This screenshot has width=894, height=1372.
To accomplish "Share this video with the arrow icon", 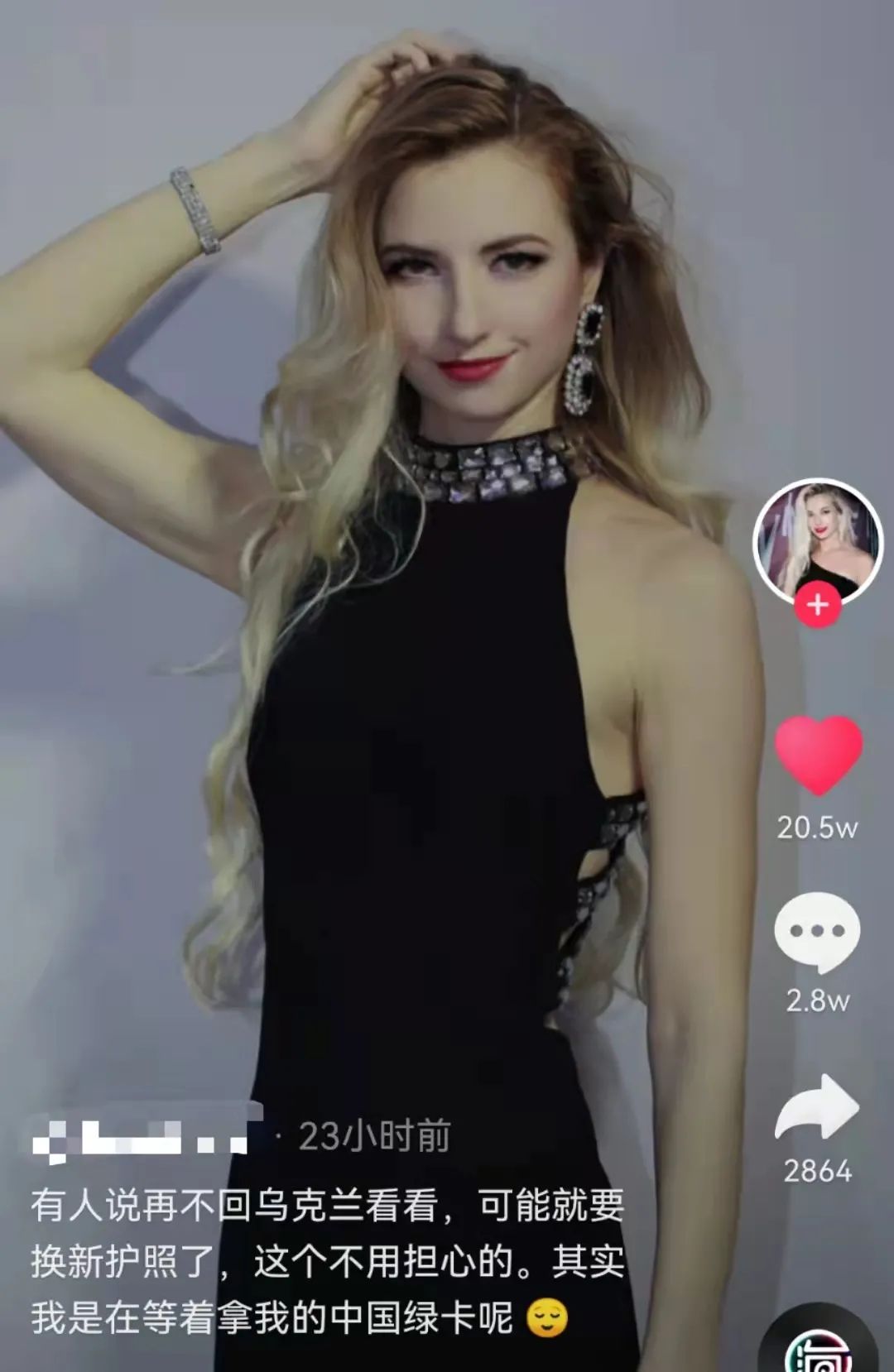I will tap(817, 1107).
